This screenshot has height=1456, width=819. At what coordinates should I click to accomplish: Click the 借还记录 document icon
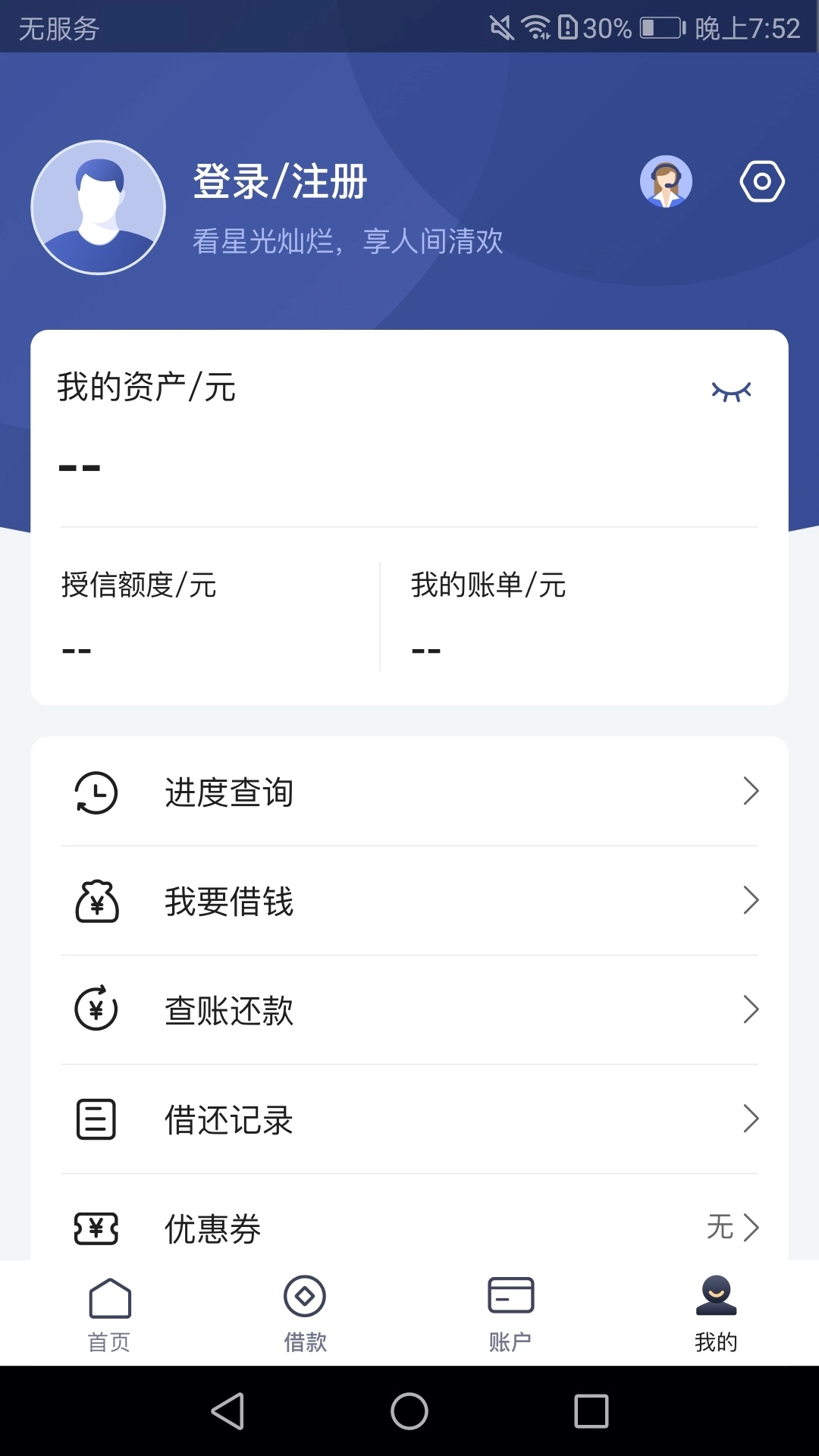click(x=96, y=1119)
